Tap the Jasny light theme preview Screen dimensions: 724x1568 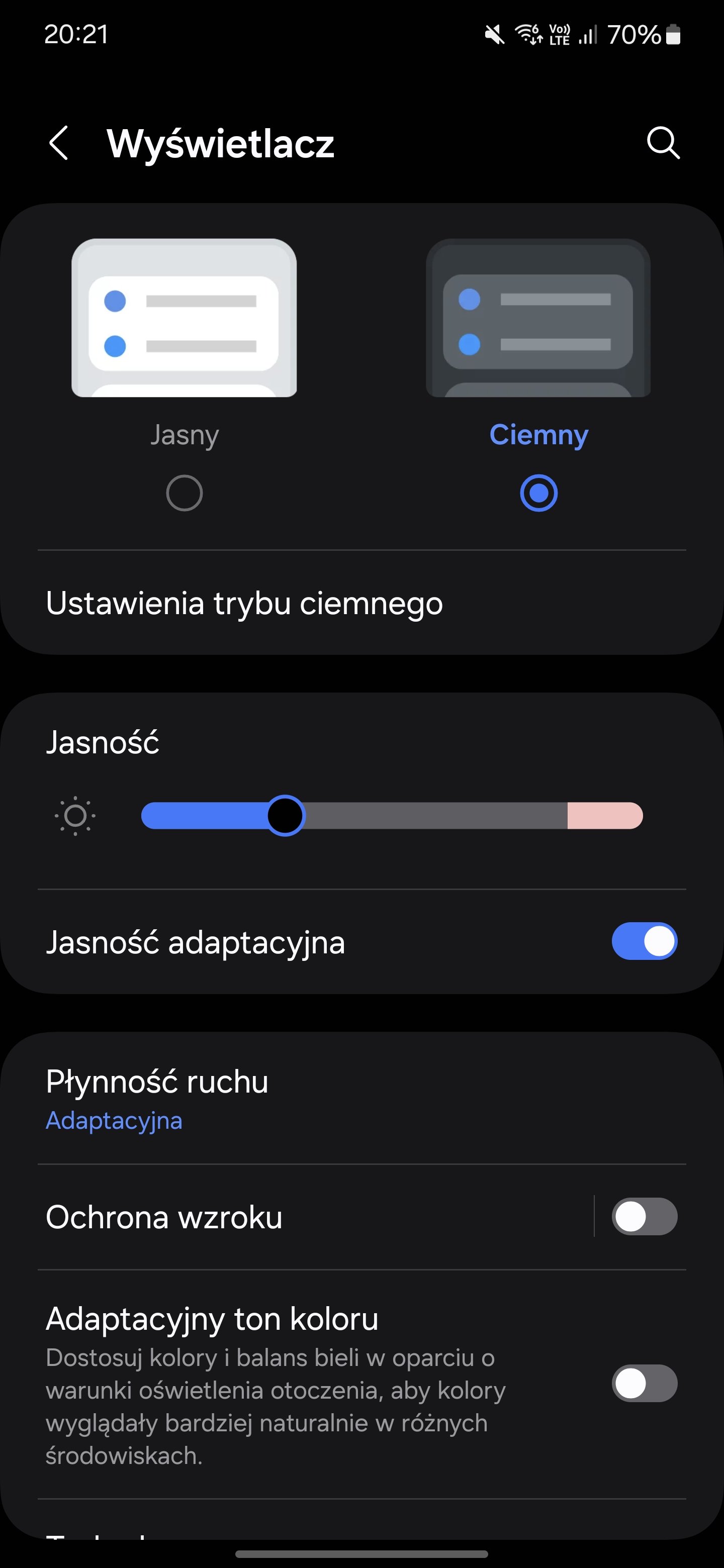click(x=184, y=318)
